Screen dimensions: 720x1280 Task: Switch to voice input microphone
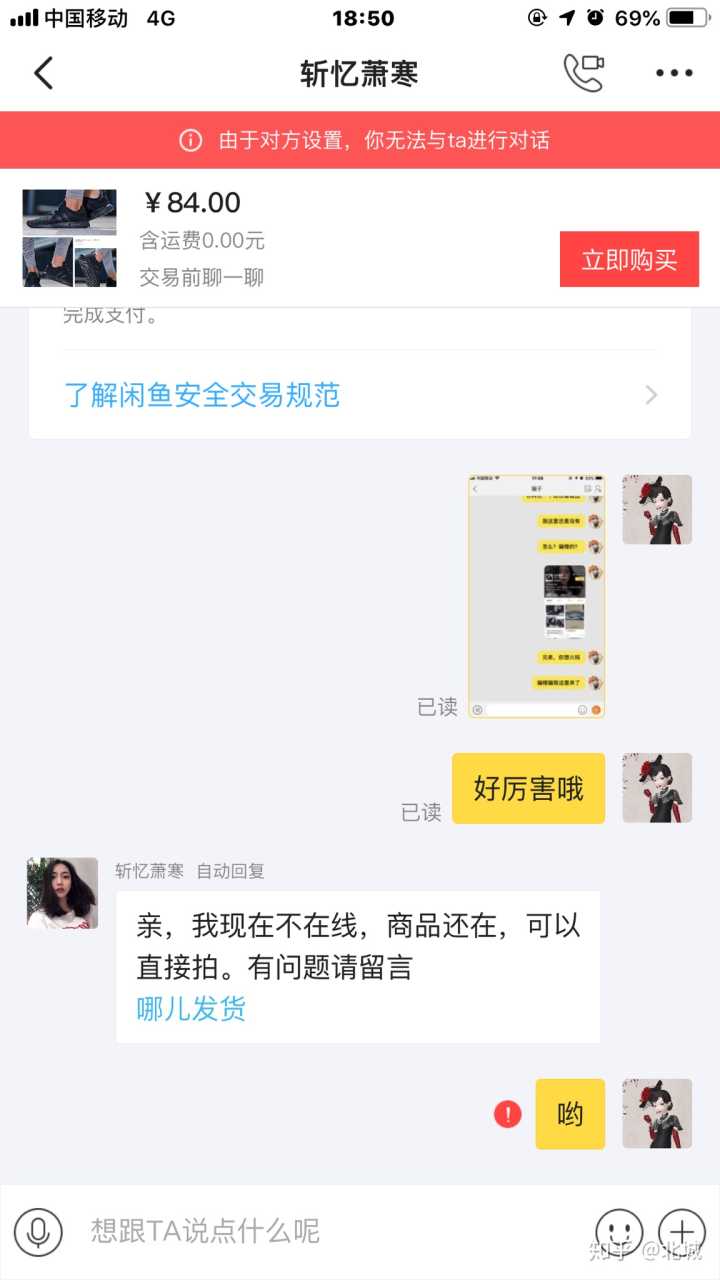point(38,1230)
